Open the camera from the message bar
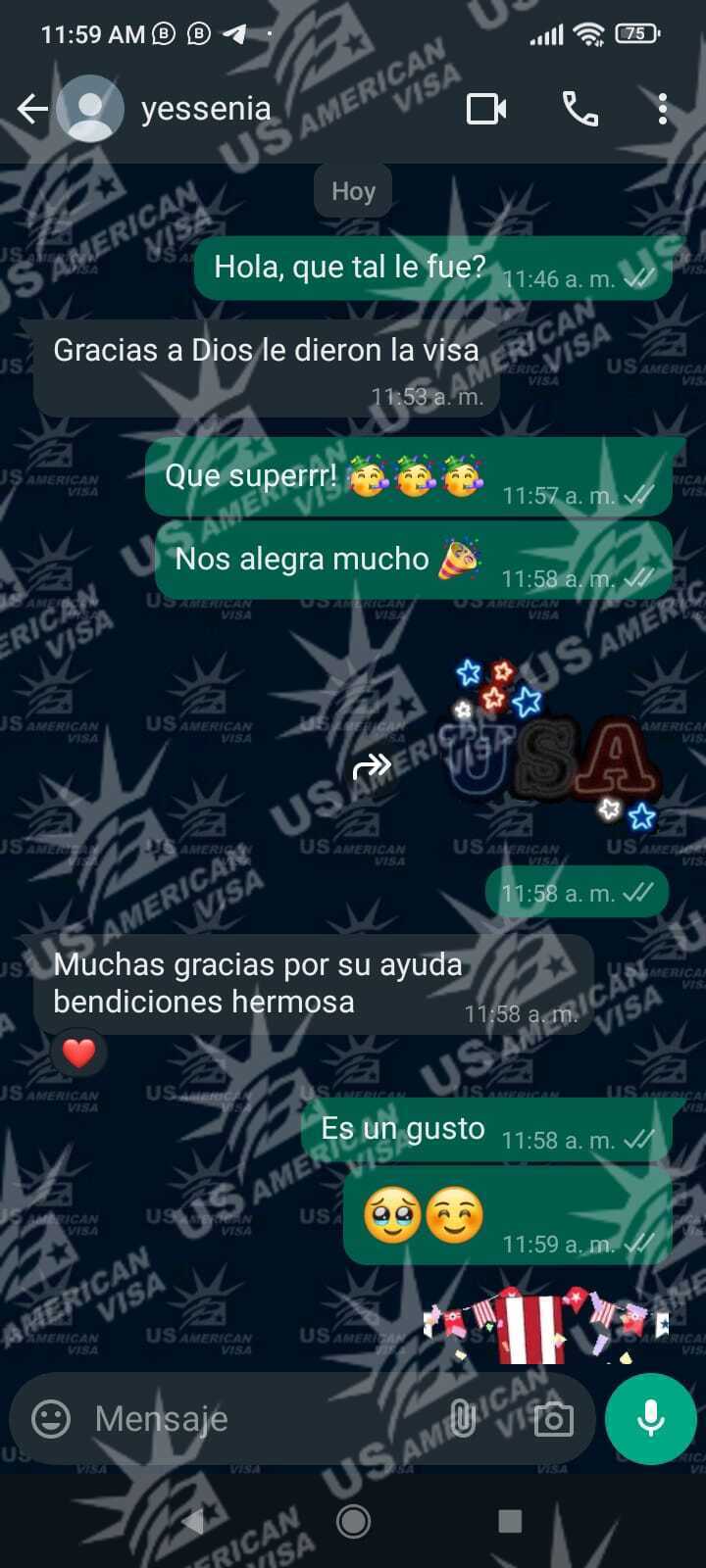706x1568 pixels. tap(553, 1418)
